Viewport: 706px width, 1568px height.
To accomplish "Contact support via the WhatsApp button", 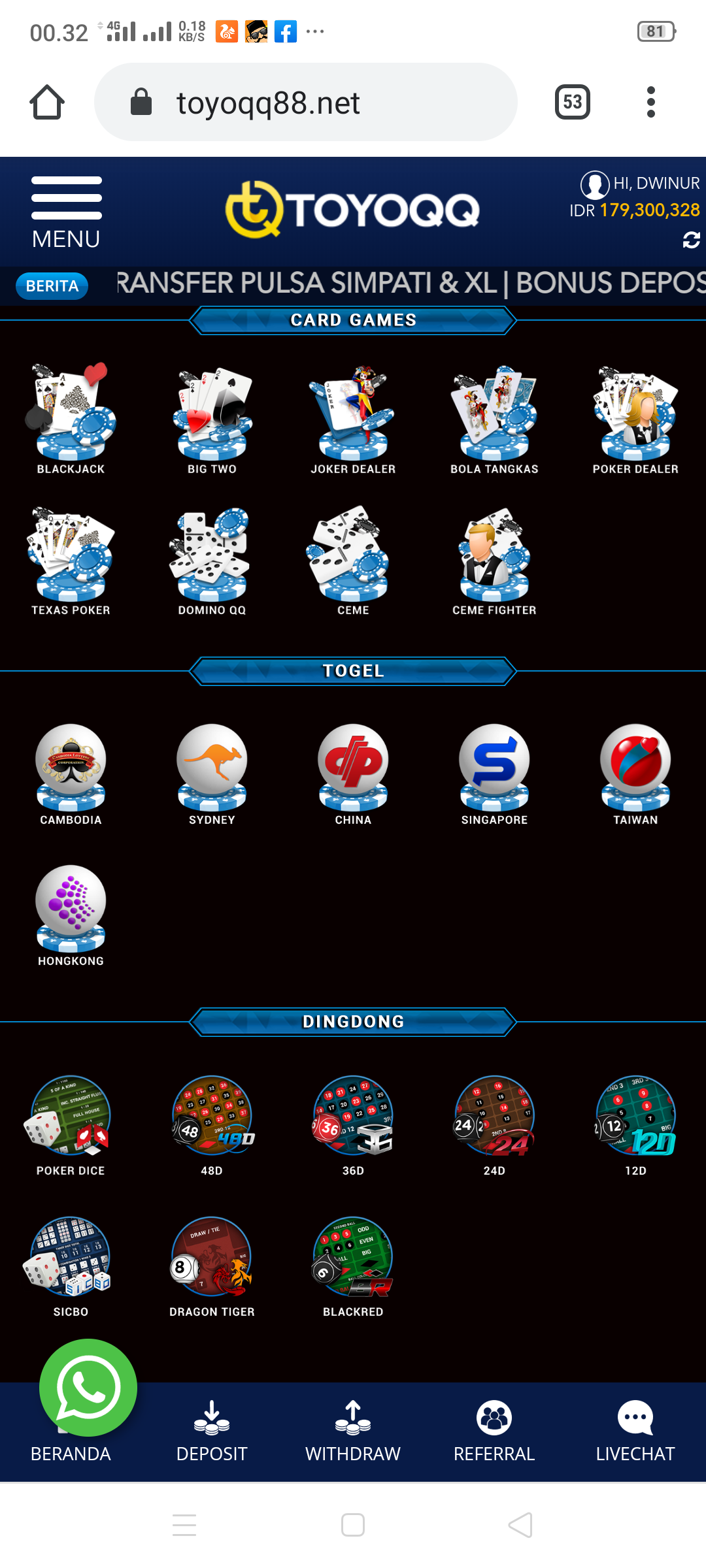I will tap(88, 1388).
